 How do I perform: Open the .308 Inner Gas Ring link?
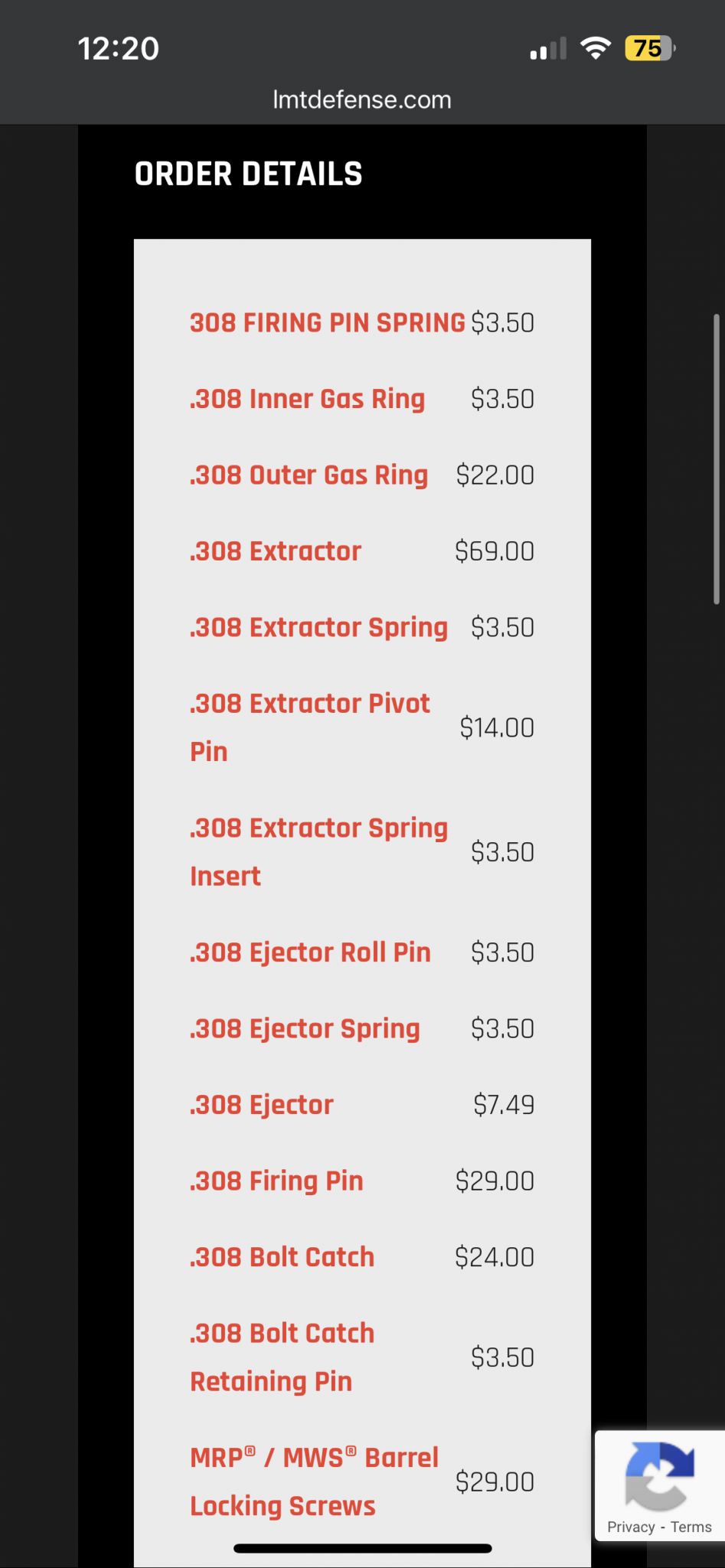coord(307,399)
